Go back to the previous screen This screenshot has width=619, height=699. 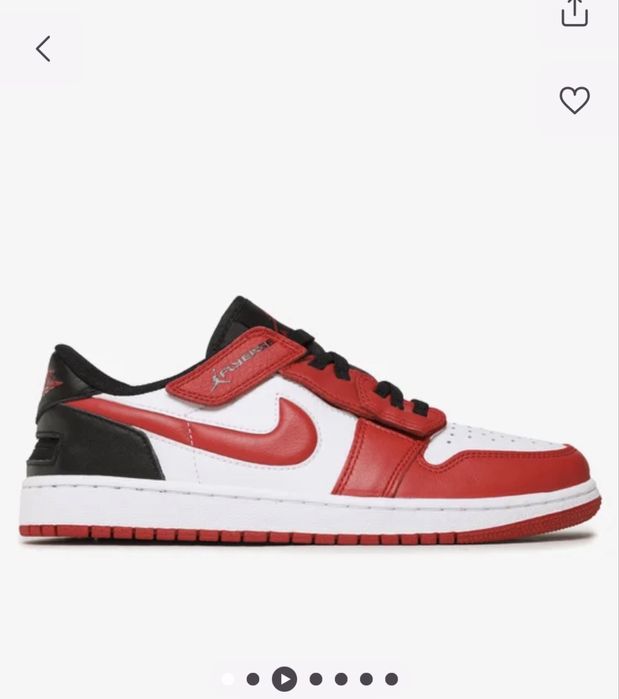[43, 49]
